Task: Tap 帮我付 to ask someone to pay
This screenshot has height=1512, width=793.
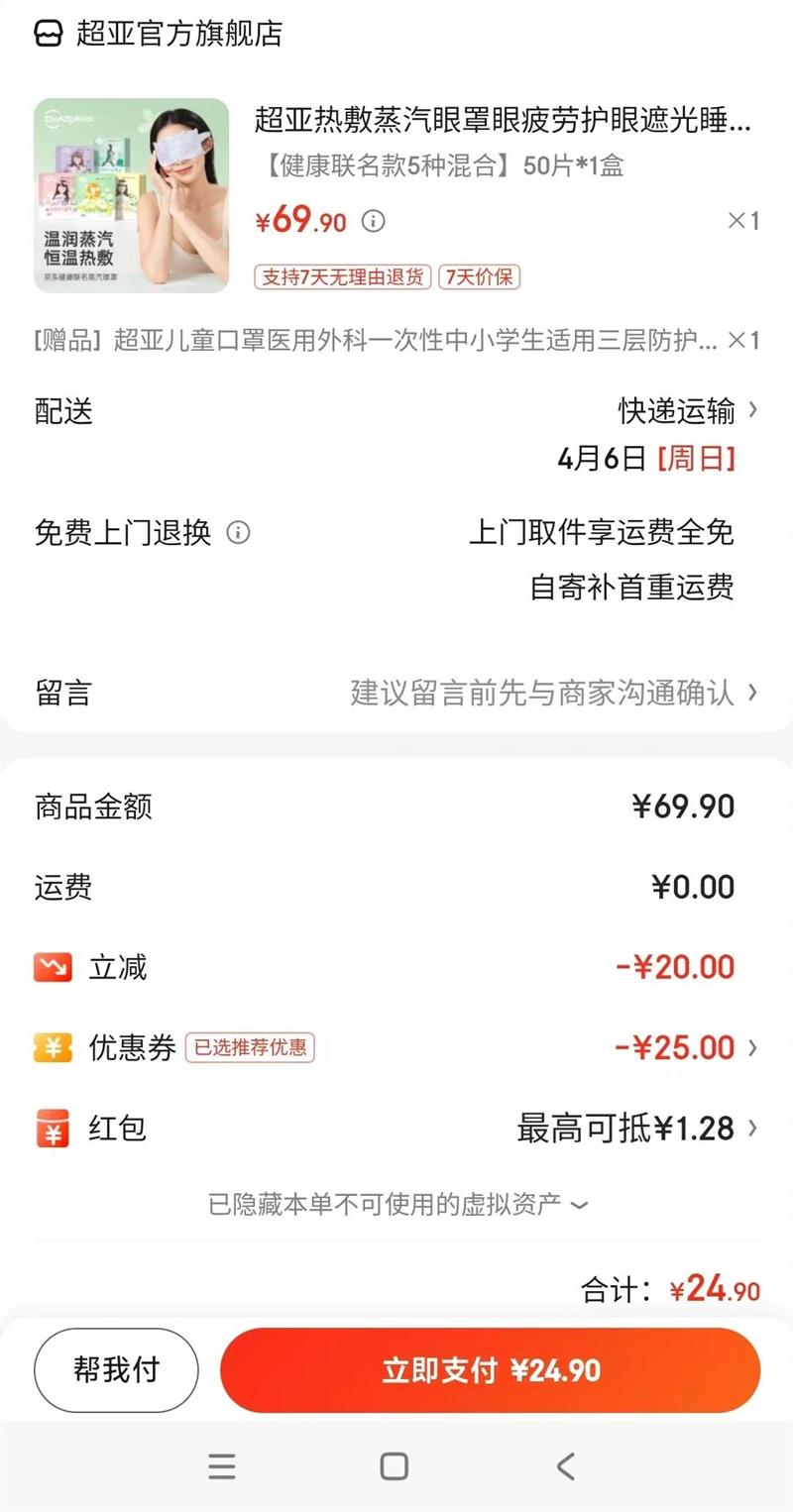Action: coord(116,1370)
